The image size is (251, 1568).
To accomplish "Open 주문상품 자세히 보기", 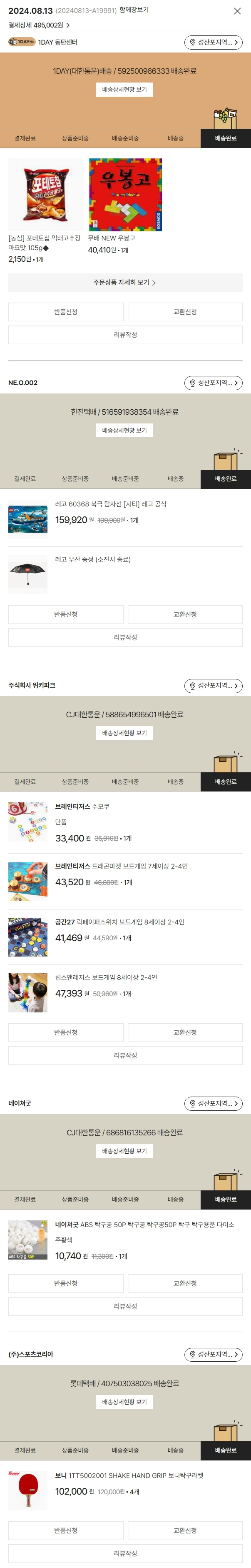I will point(124,283).
